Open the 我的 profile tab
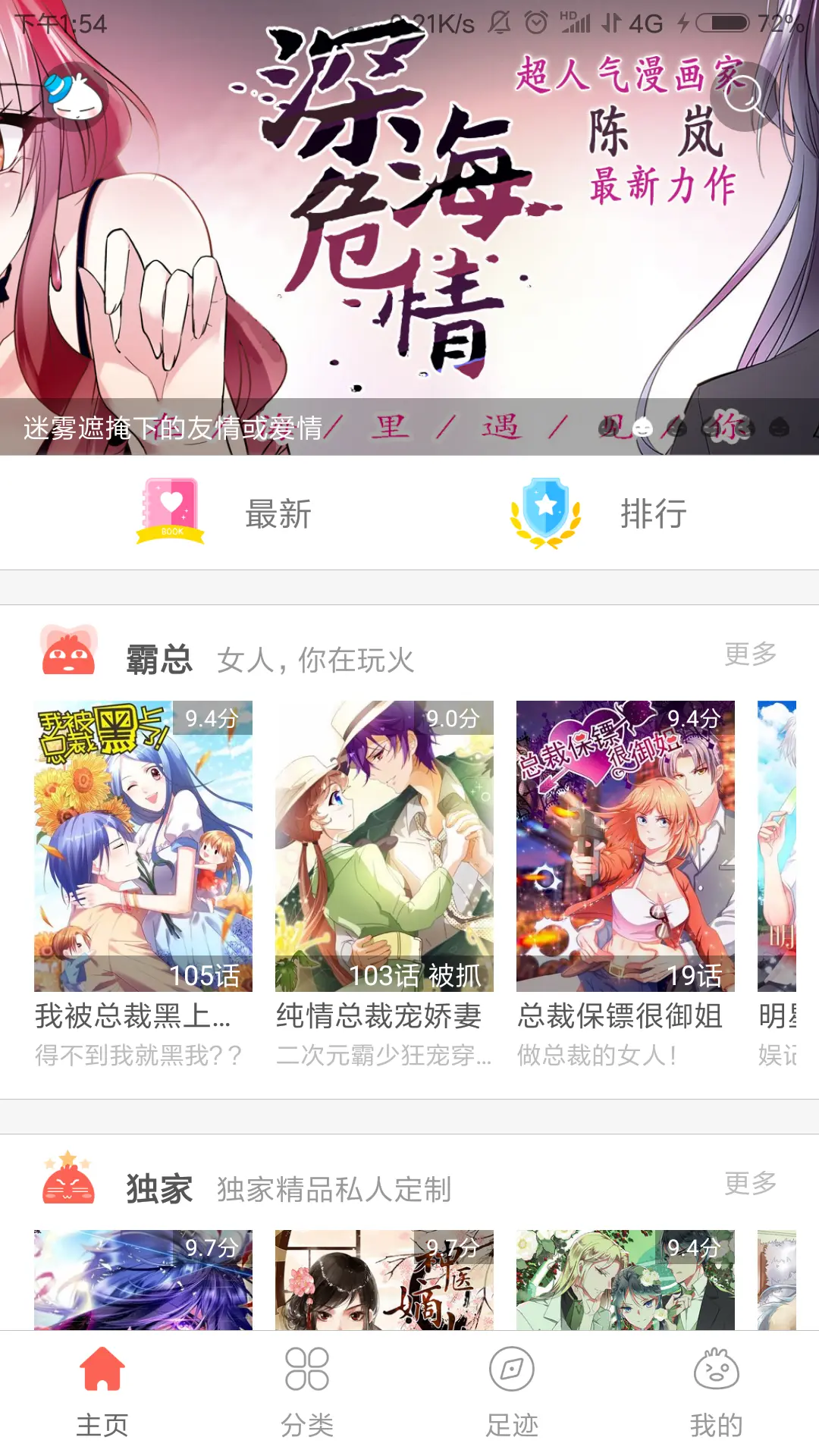The image size is (819, 1456). [x=717, y=1392]
